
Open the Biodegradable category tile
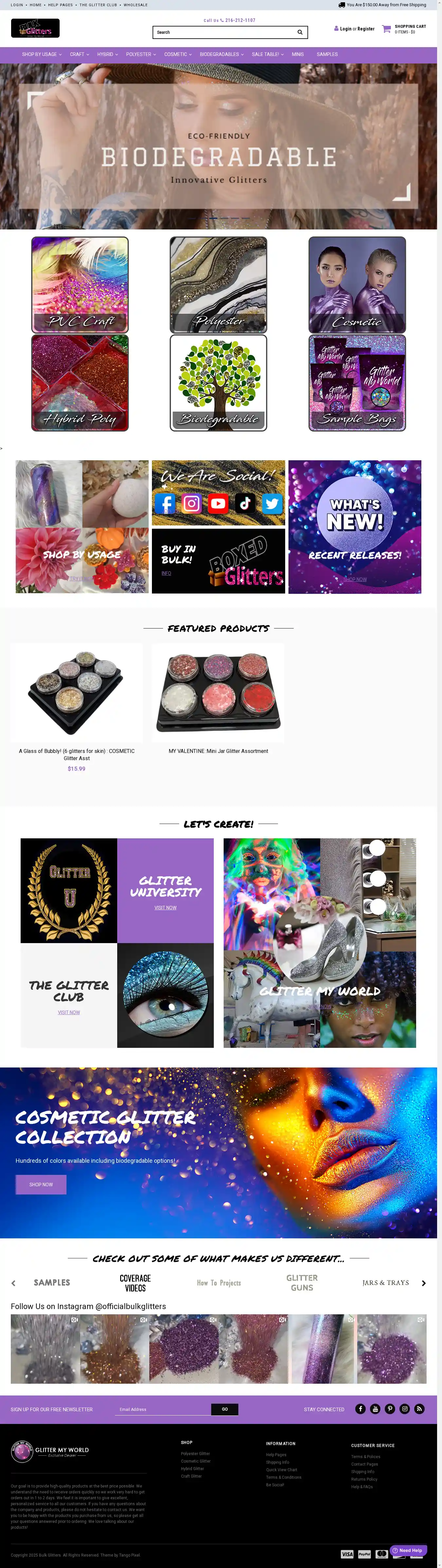(x=218, y=382)
